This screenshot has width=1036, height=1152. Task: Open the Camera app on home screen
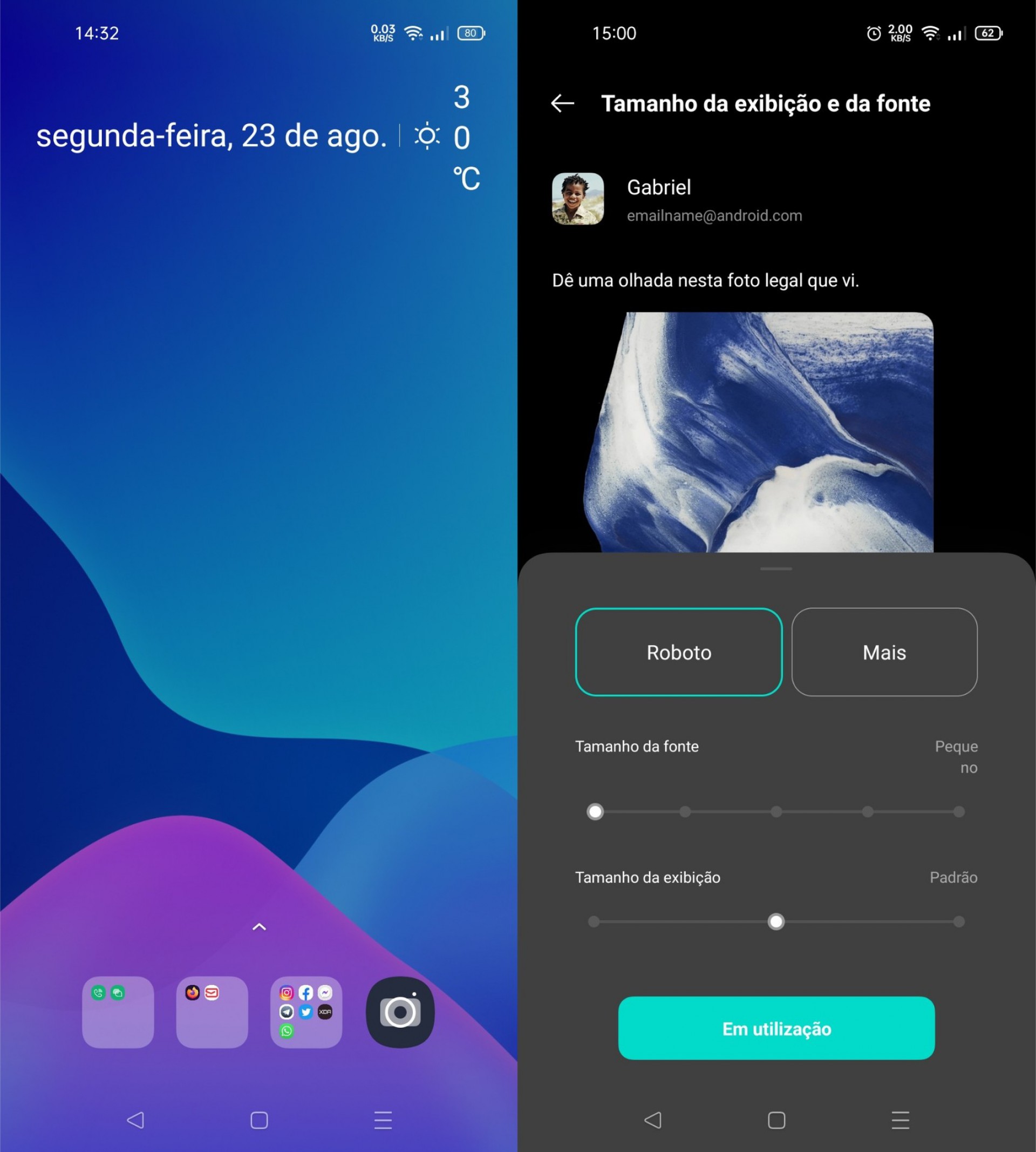coord(400,1012)
